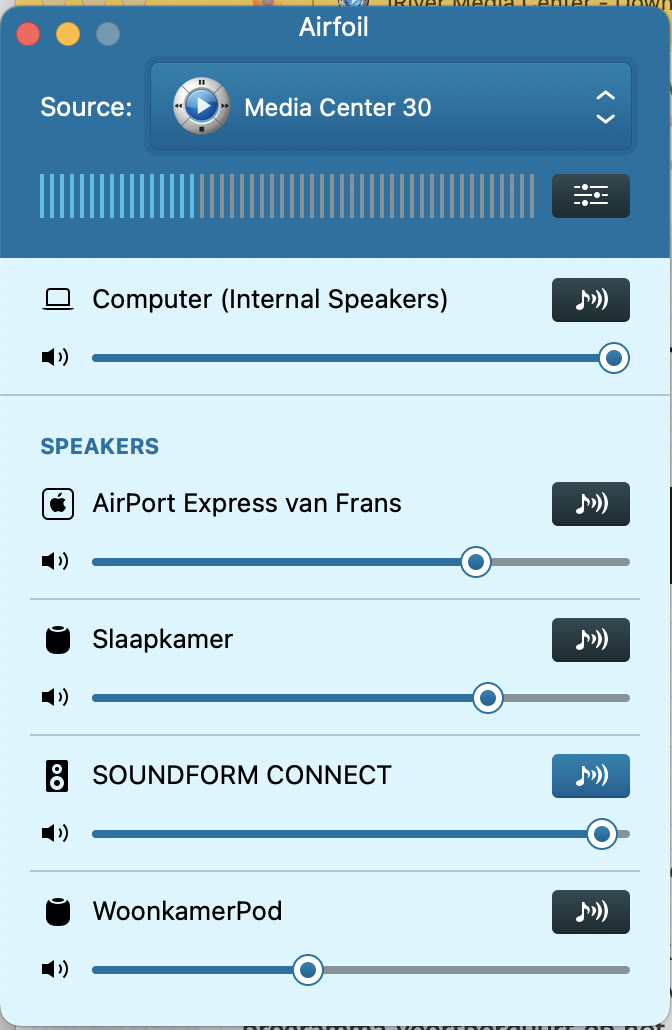This screenshot has height=1030, width=672.
Task: Click the WoonkamerPod volume slider
Action: tap(308, 970)
